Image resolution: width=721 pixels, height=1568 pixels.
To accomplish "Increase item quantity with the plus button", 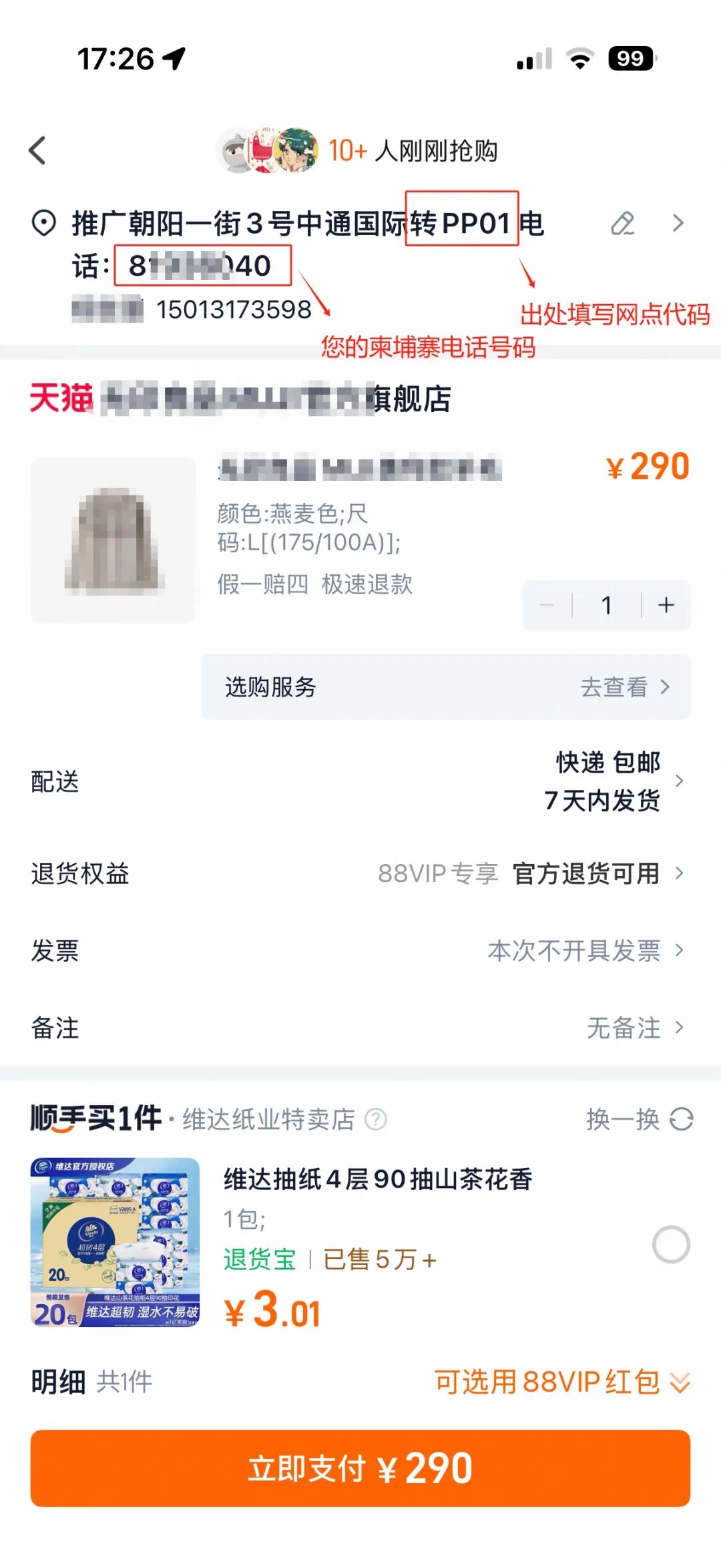I will [666, 605].
